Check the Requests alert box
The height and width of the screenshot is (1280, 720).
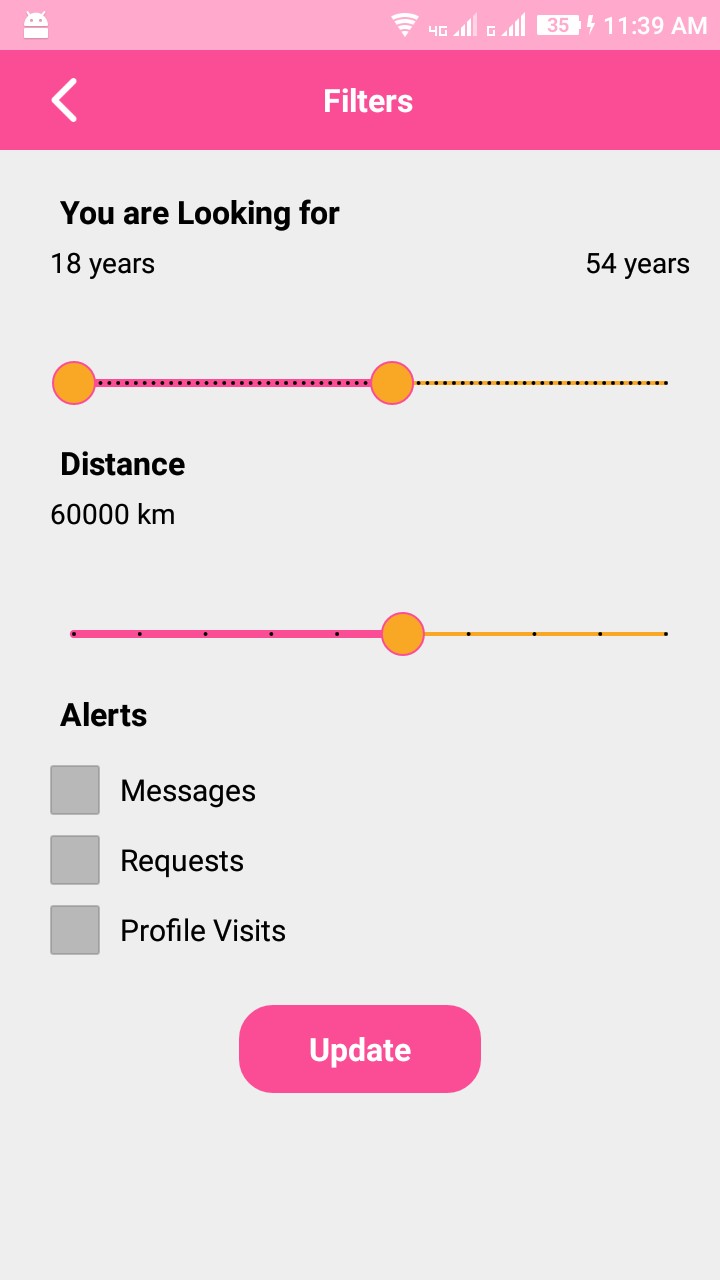click(x=75, y=860)
